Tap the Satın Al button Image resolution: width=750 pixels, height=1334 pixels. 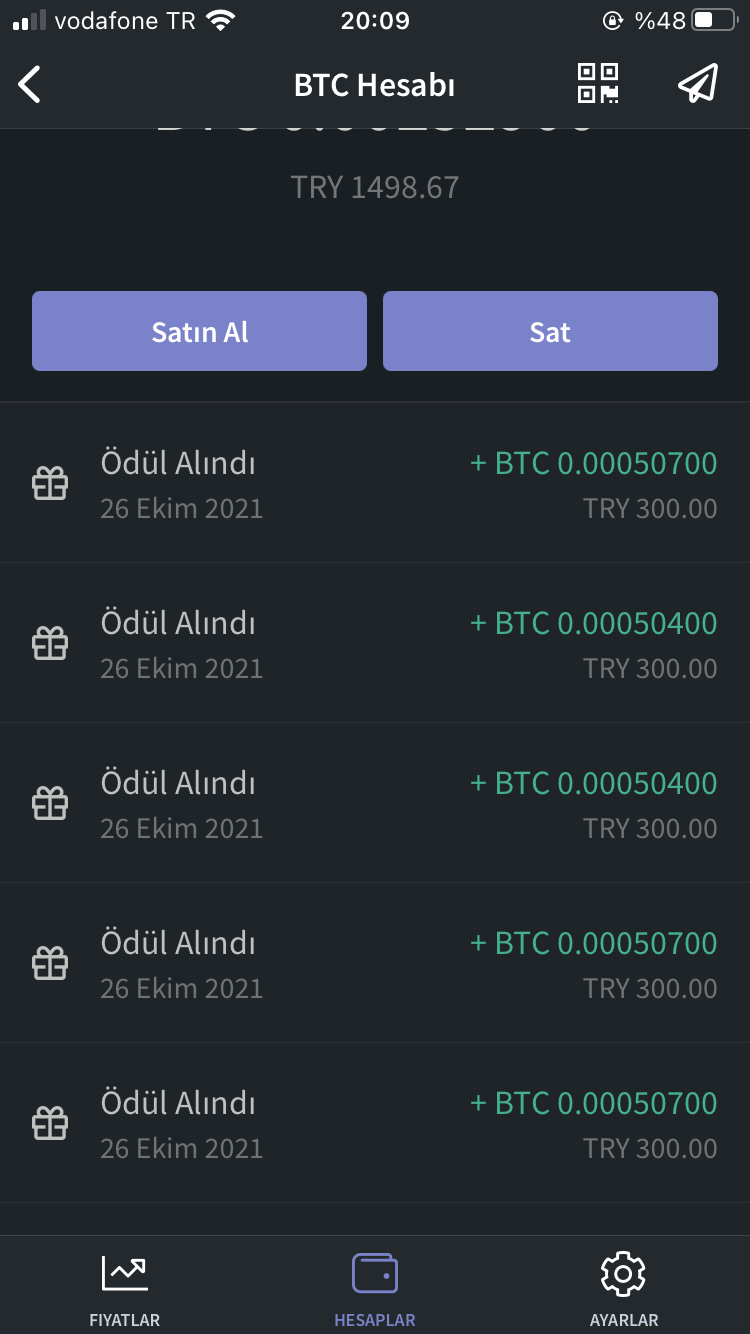tap(199, 331)
